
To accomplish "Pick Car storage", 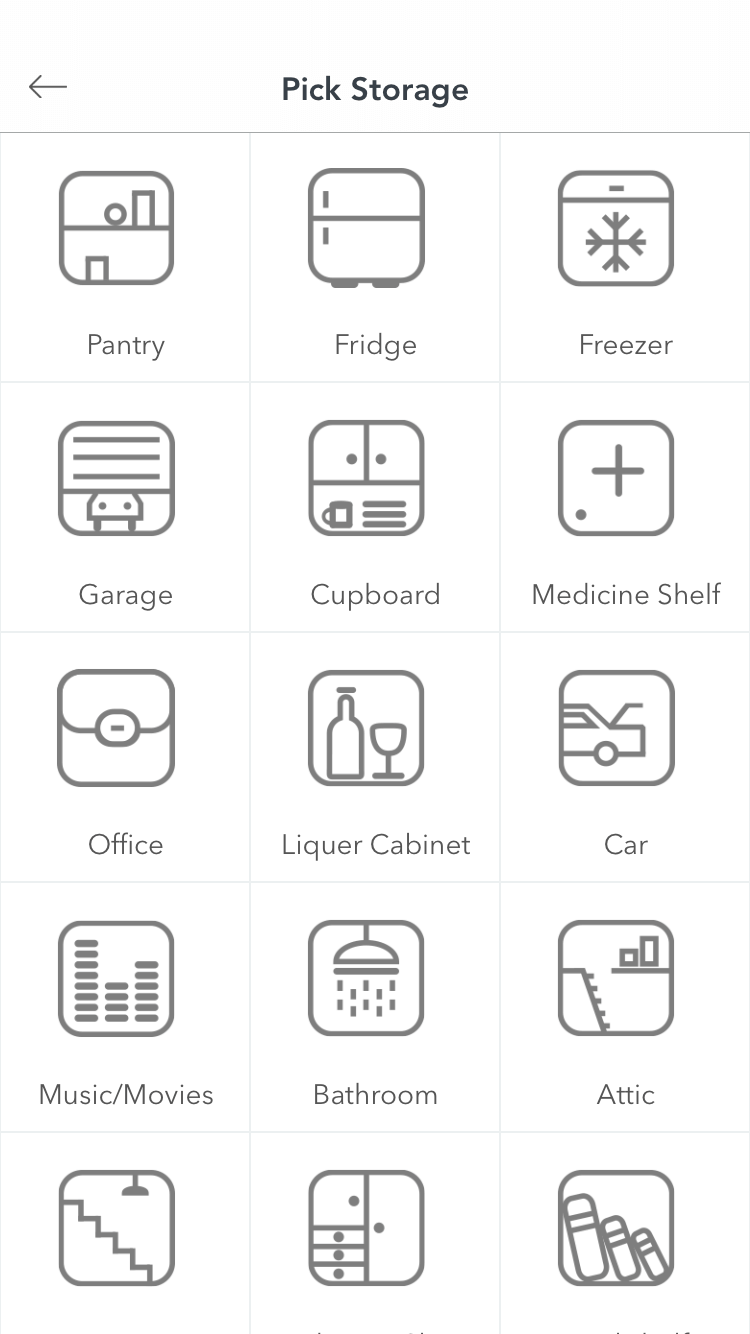I will pyautogui.click(x=625, y=758).
